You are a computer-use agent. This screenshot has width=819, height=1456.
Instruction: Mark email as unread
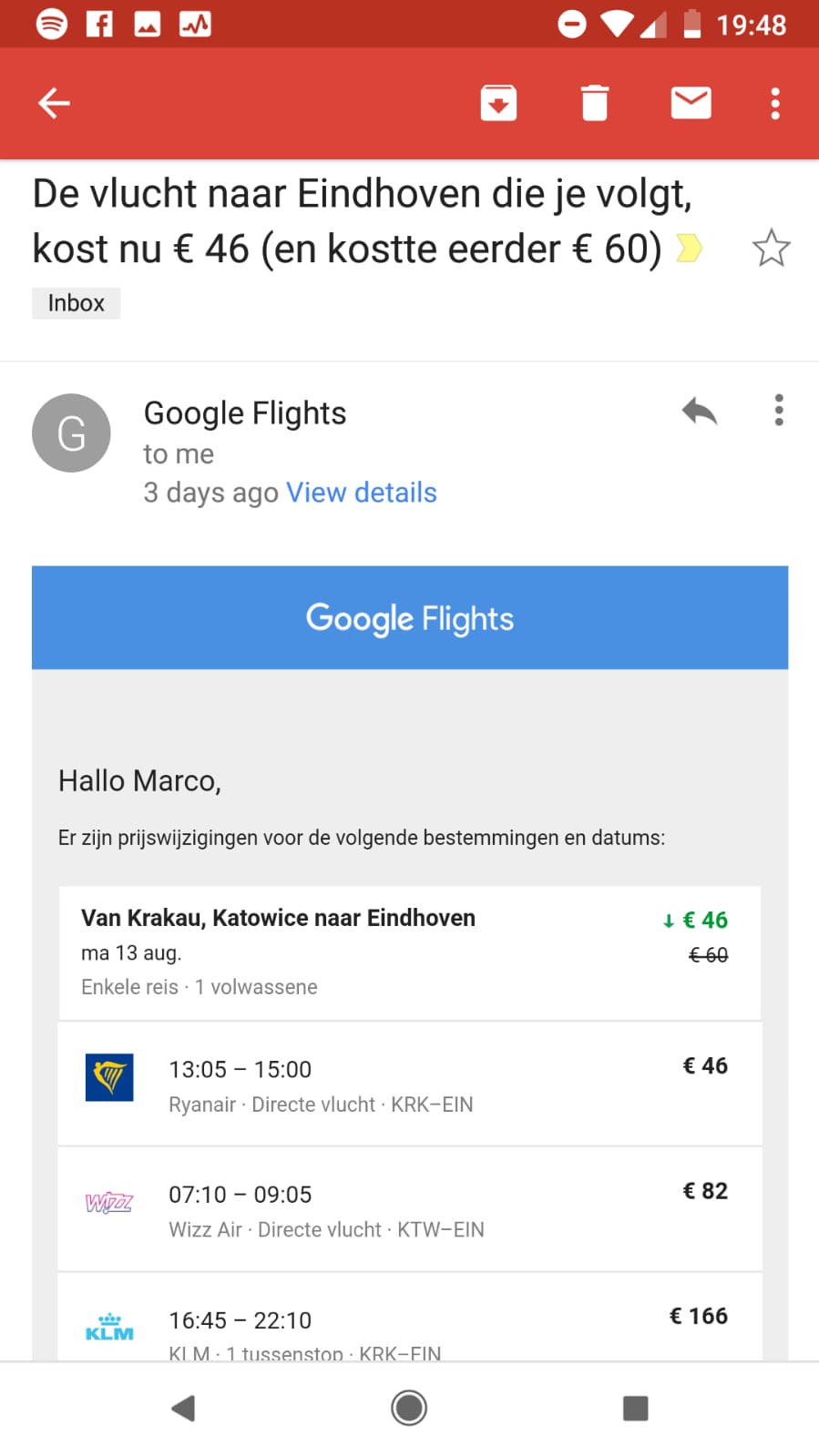tap(691, 103)
